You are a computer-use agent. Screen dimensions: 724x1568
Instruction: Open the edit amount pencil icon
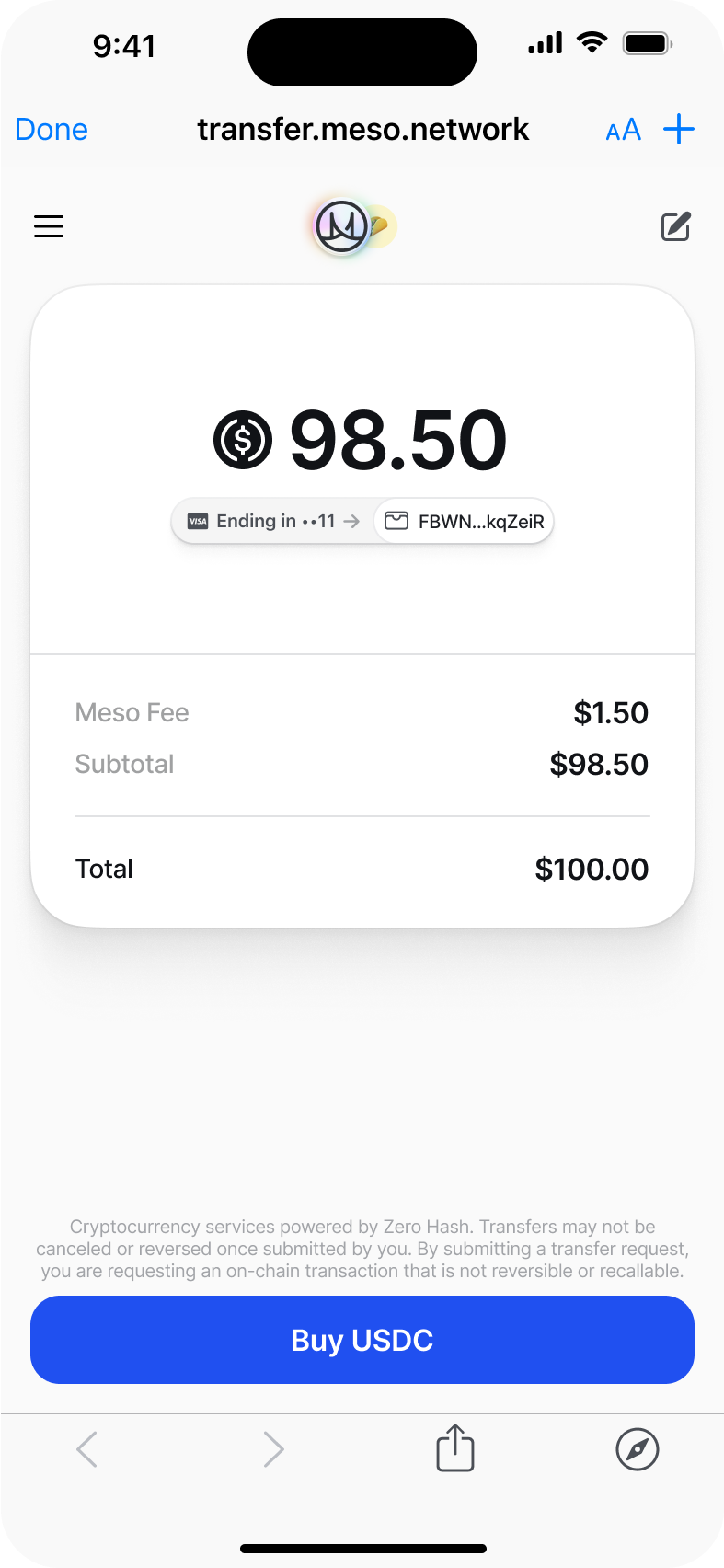click(x=675, y=226)
